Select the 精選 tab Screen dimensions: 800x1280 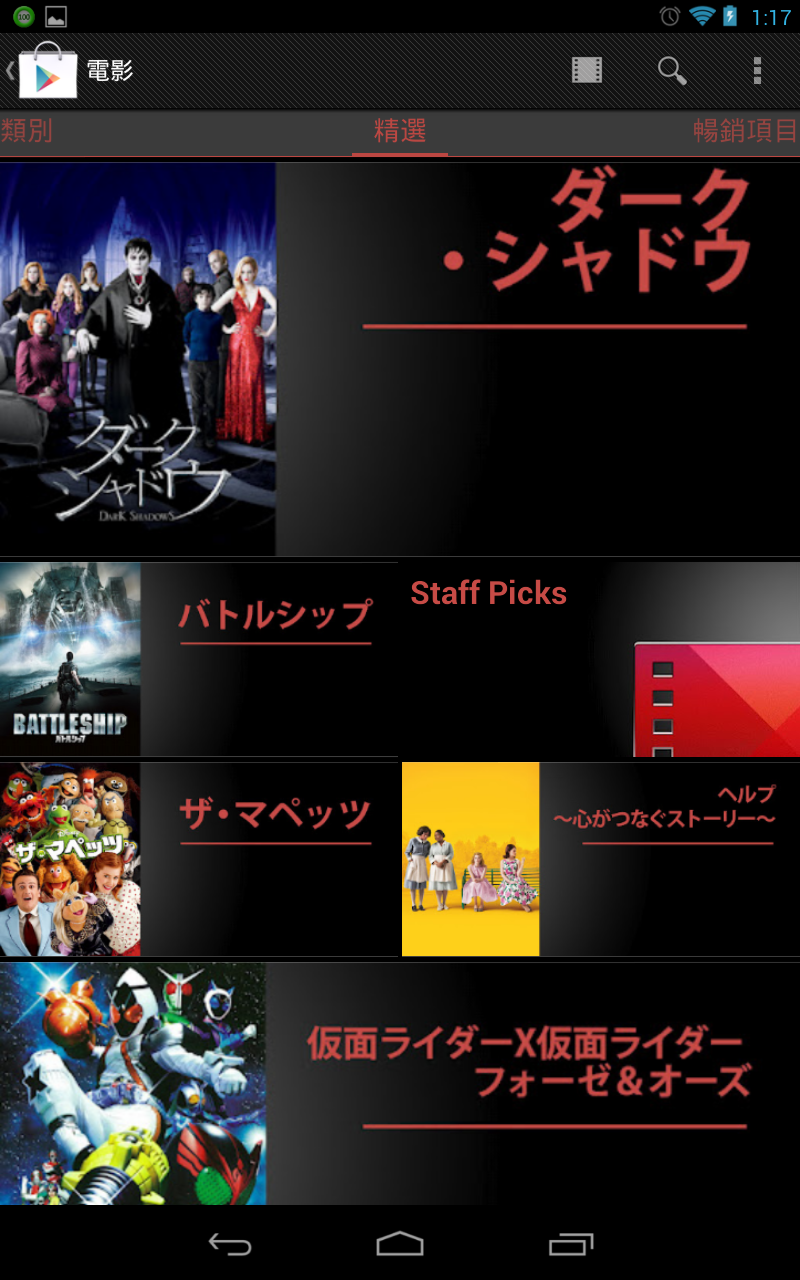400,131
